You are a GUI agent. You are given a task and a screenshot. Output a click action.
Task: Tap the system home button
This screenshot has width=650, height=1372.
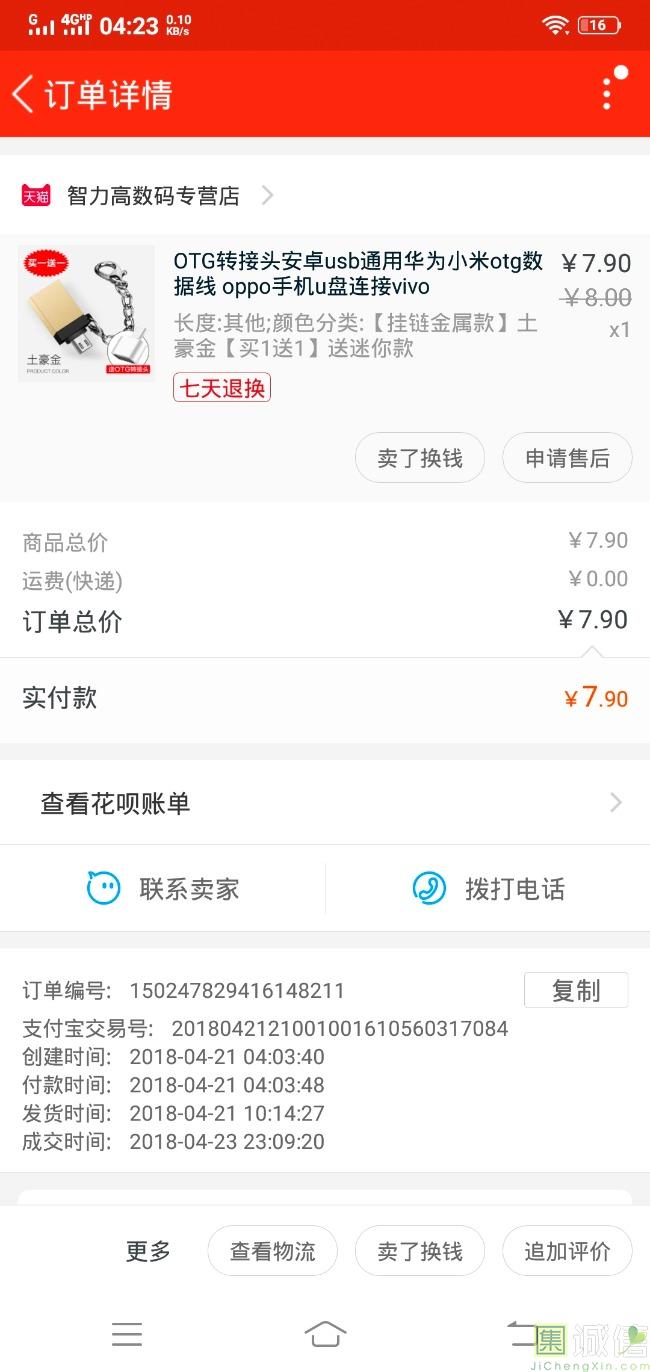tap(325, 1334)
